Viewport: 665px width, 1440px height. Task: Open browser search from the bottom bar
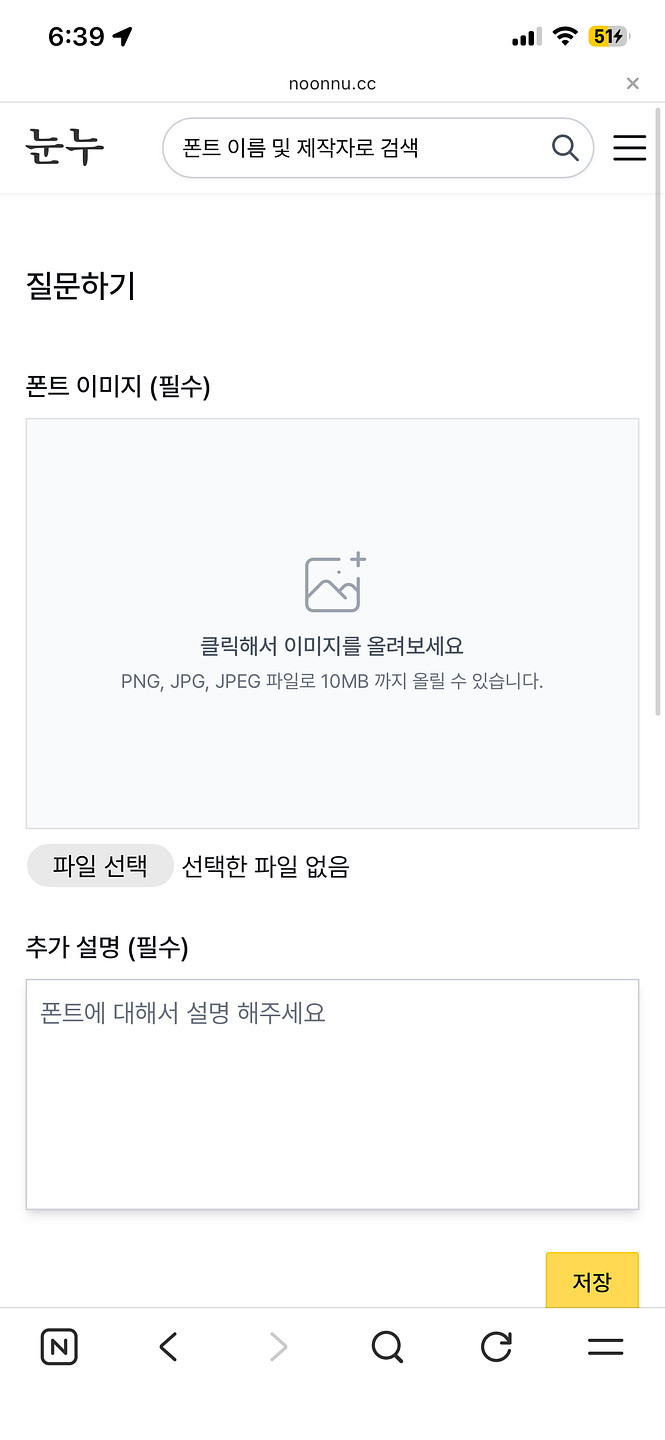point(386,1347)
